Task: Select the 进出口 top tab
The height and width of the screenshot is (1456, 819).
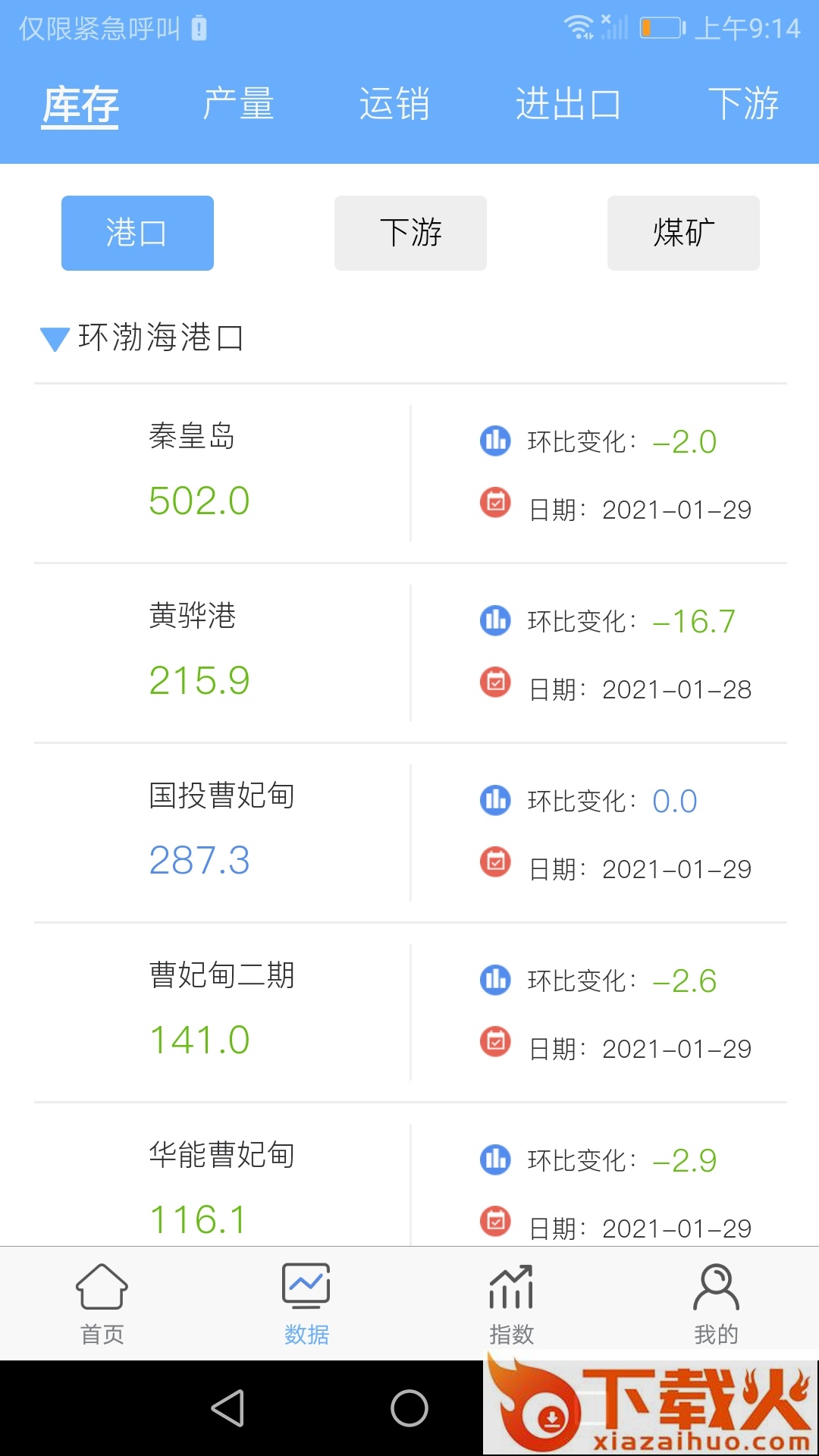Action: 568,104
